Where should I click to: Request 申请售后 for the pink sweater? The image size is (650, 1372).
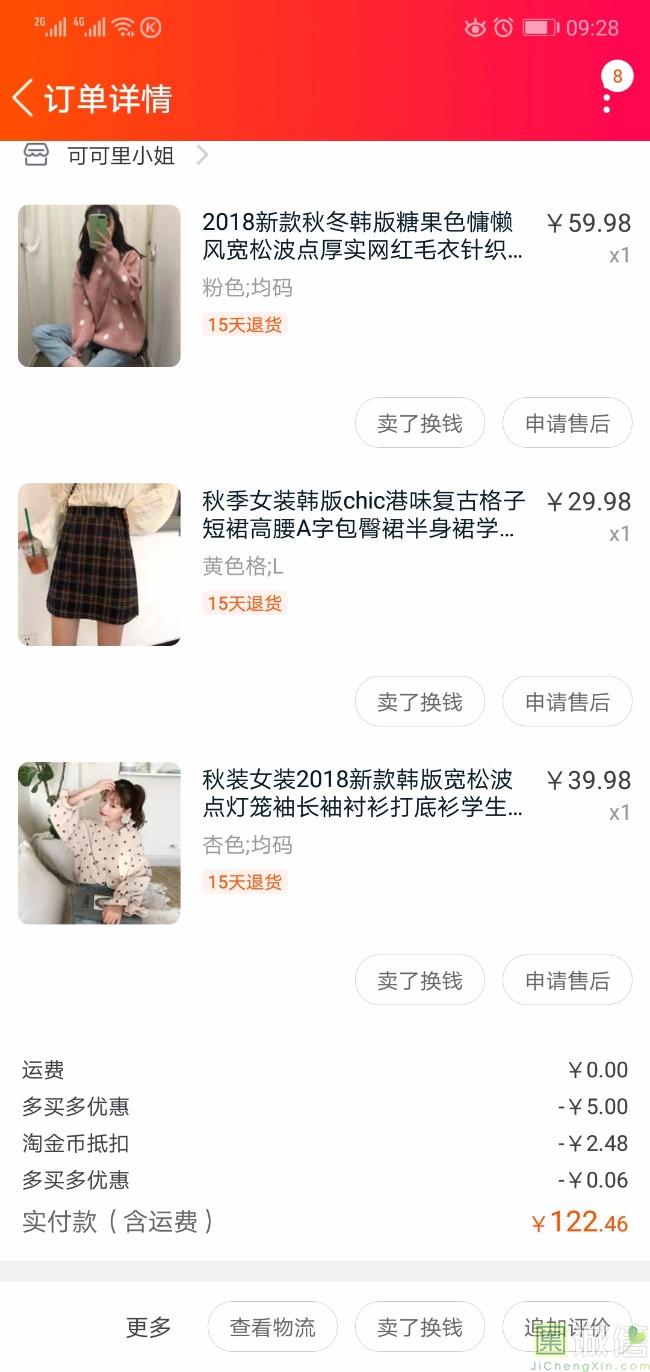[x=567, y=424]
